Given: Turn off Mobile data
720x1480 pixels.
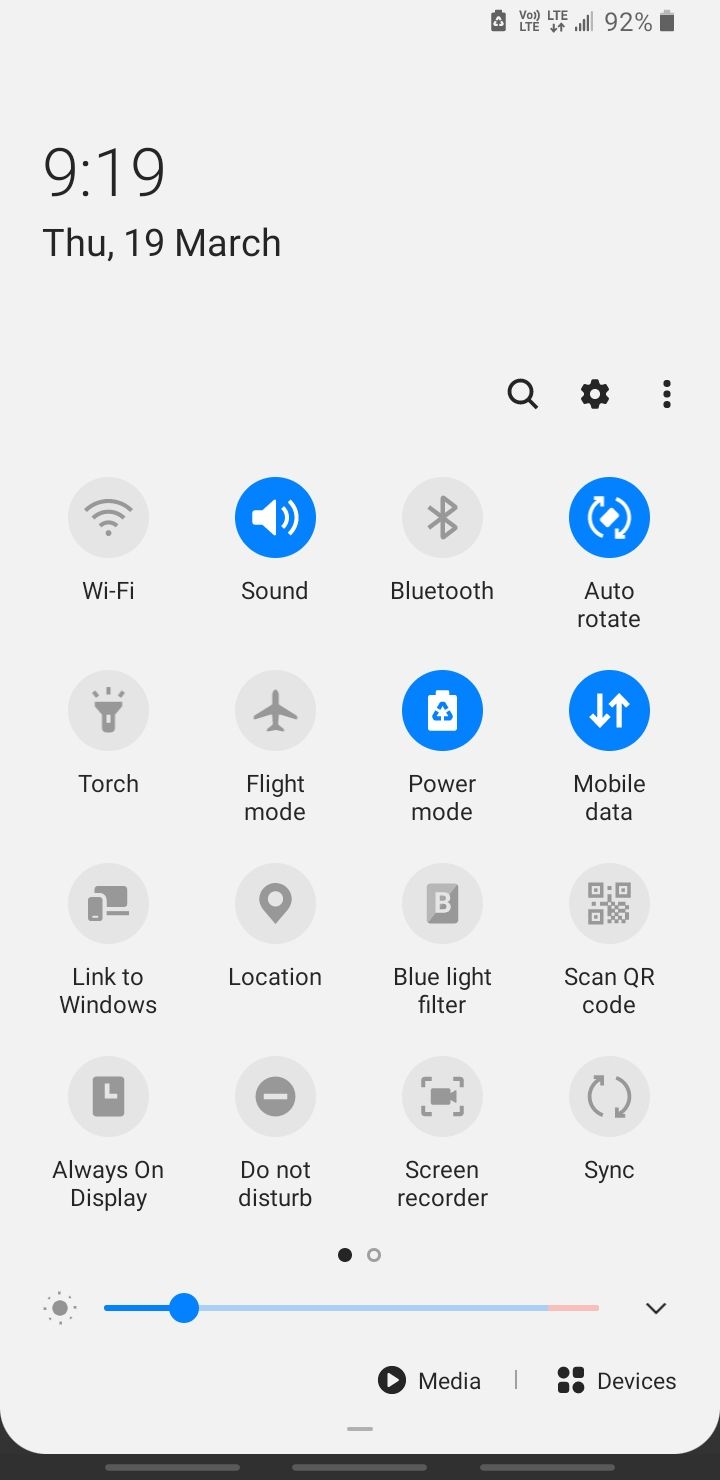Looking at the screenshot, I should click(609, 711).
